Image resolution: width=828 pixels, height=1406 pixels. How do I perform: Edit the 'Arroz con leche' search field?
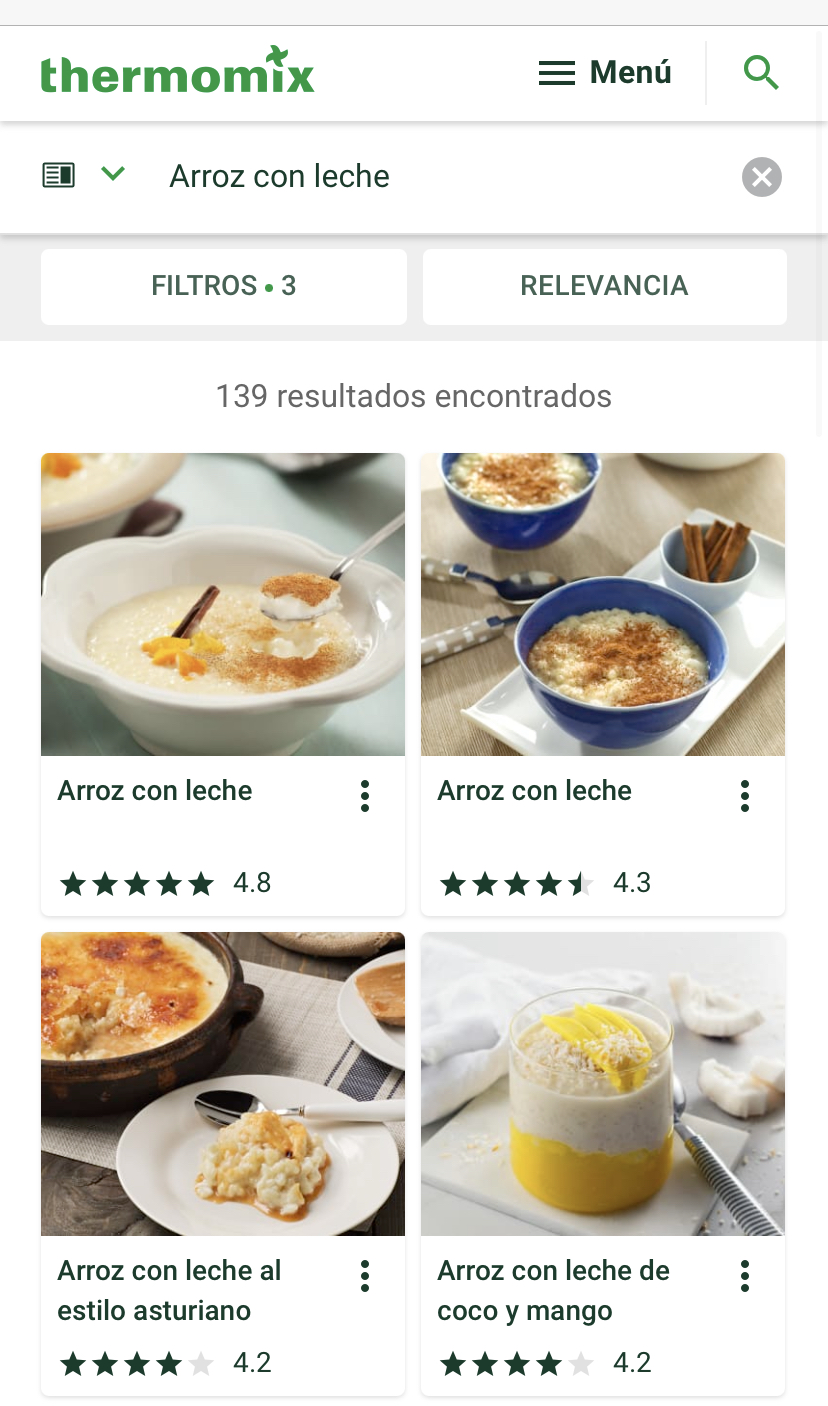click(x=440, y=176)
